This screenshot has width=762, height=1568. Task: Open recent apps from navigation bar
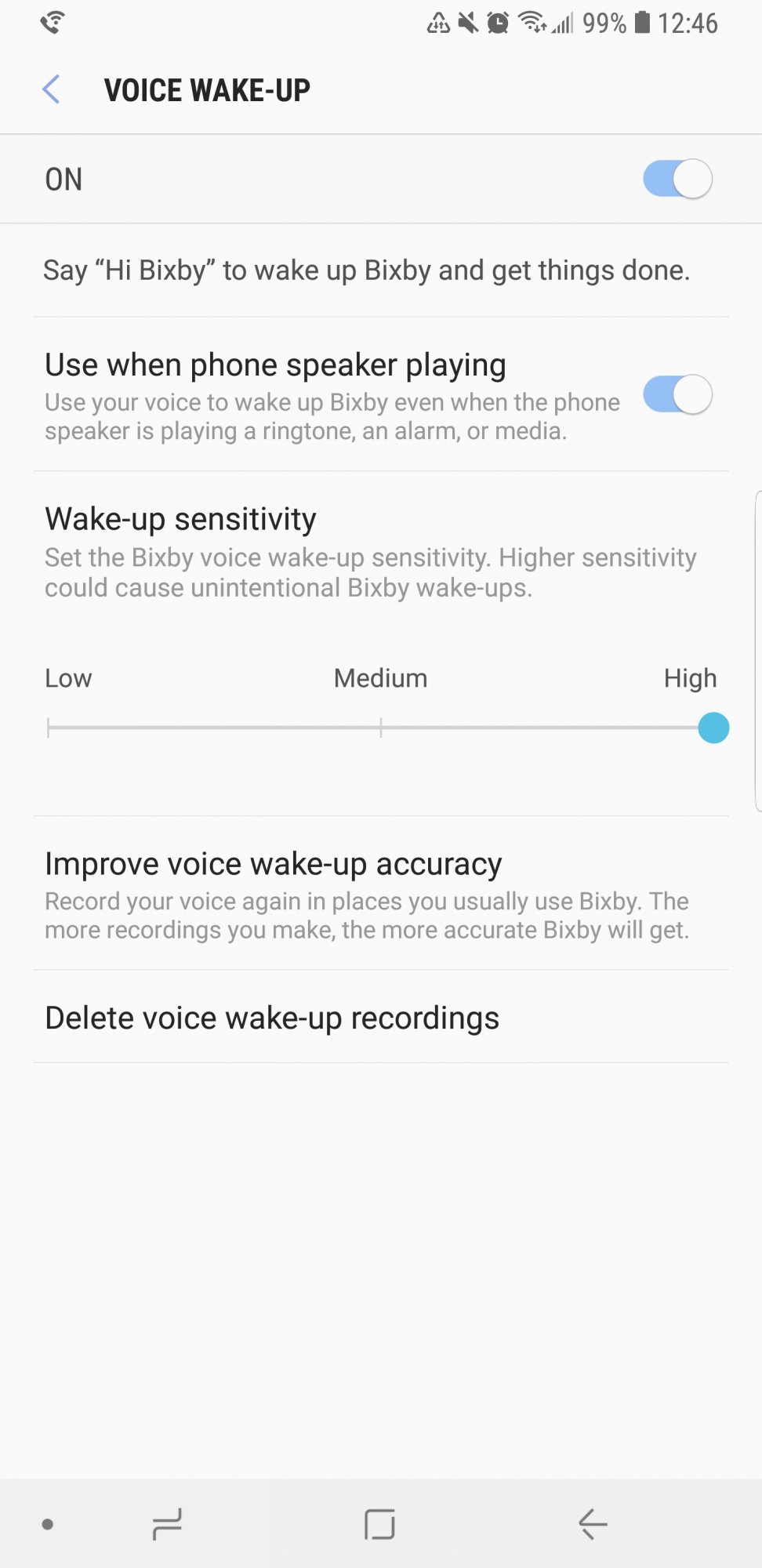click(x=167, y=1524)
